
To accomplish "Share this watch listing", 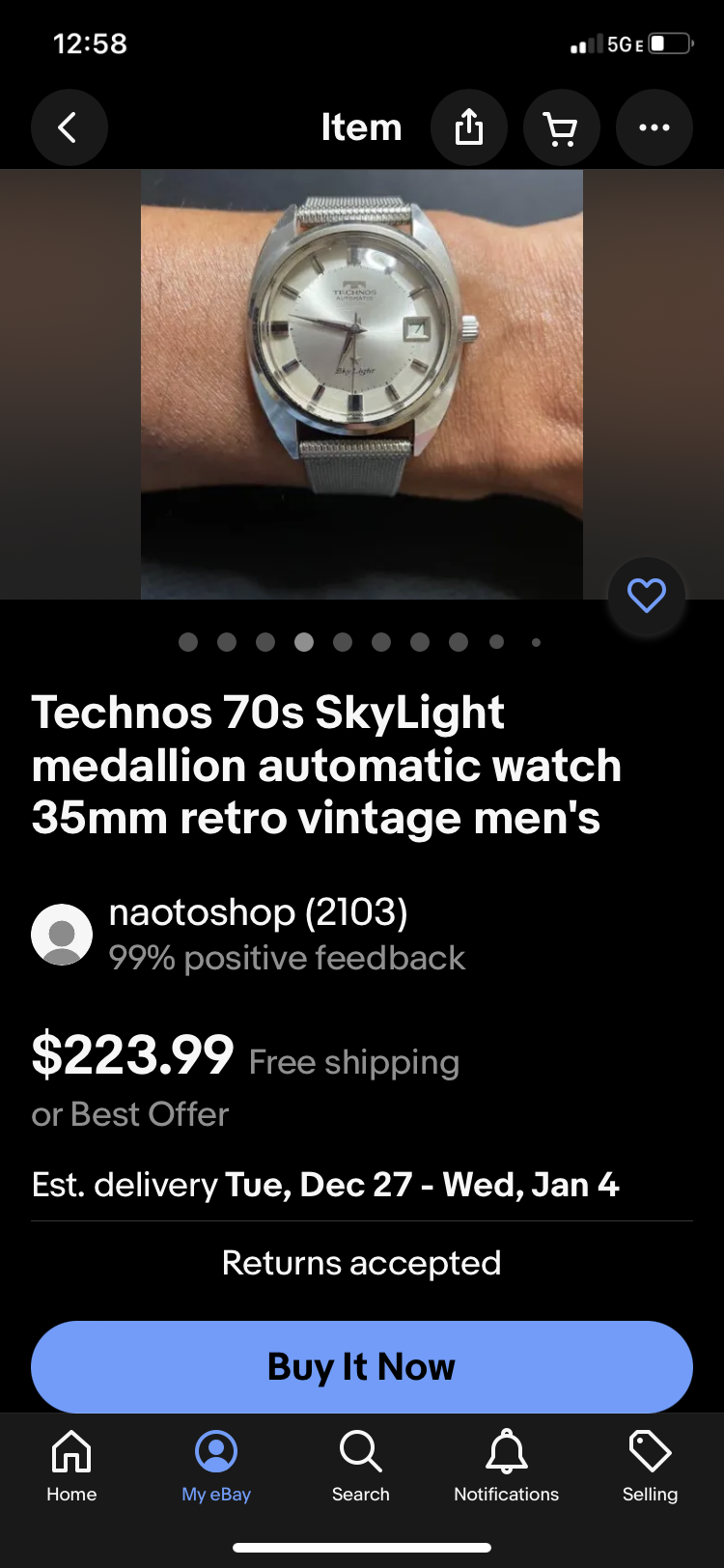I will (468, 127).
